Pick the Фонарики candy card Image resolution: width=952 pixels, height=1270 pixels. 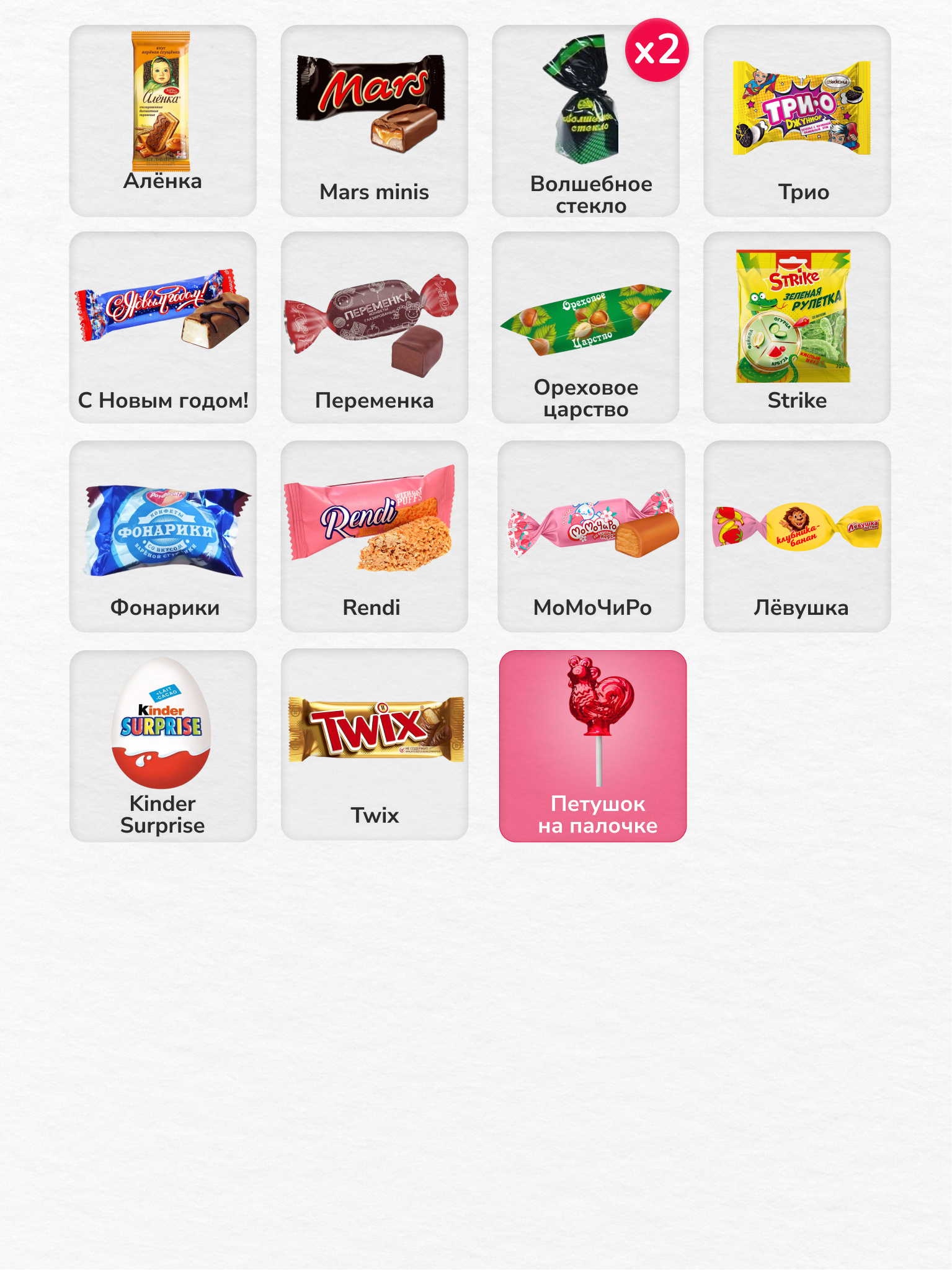click(x=162, y=537)
